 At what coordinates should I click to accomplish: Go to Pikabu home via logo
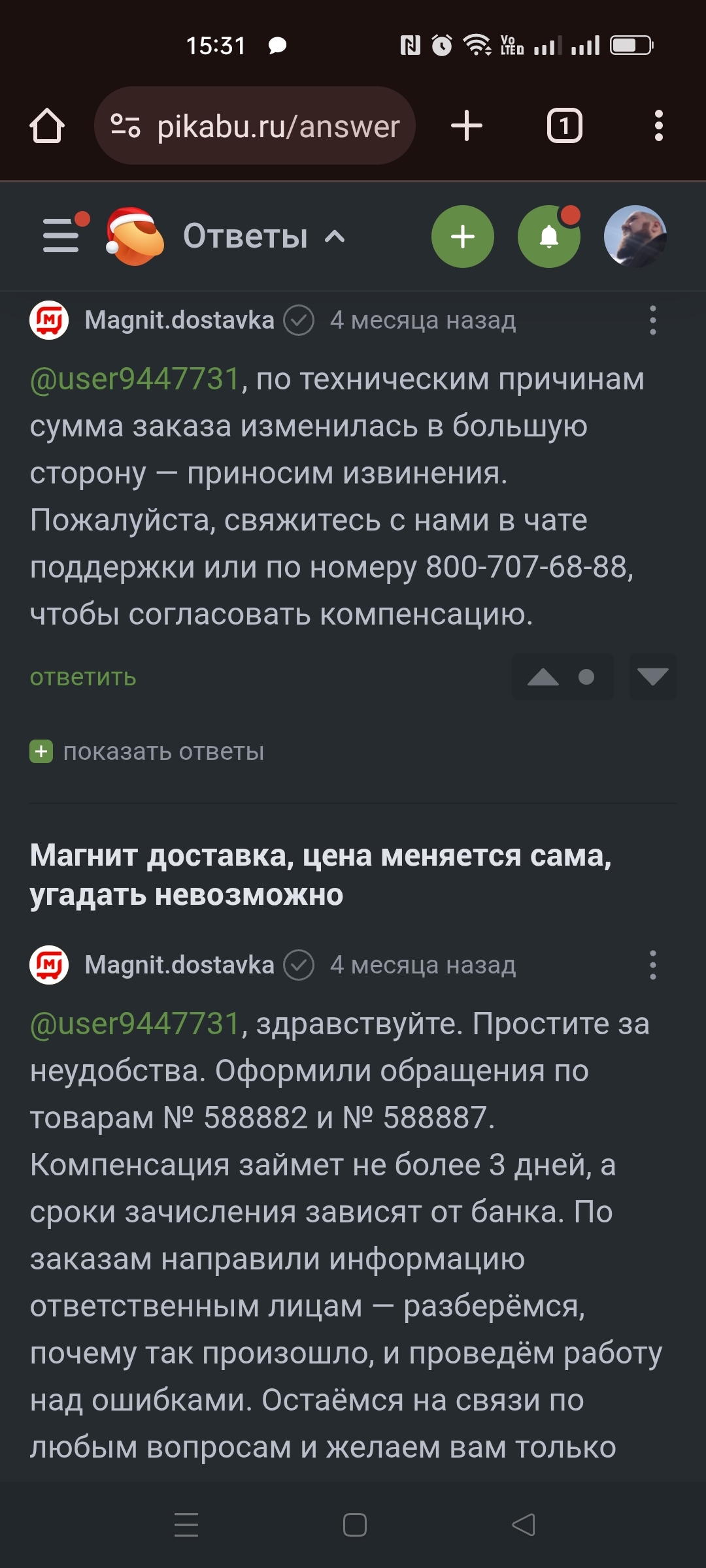tap(135, 236)
